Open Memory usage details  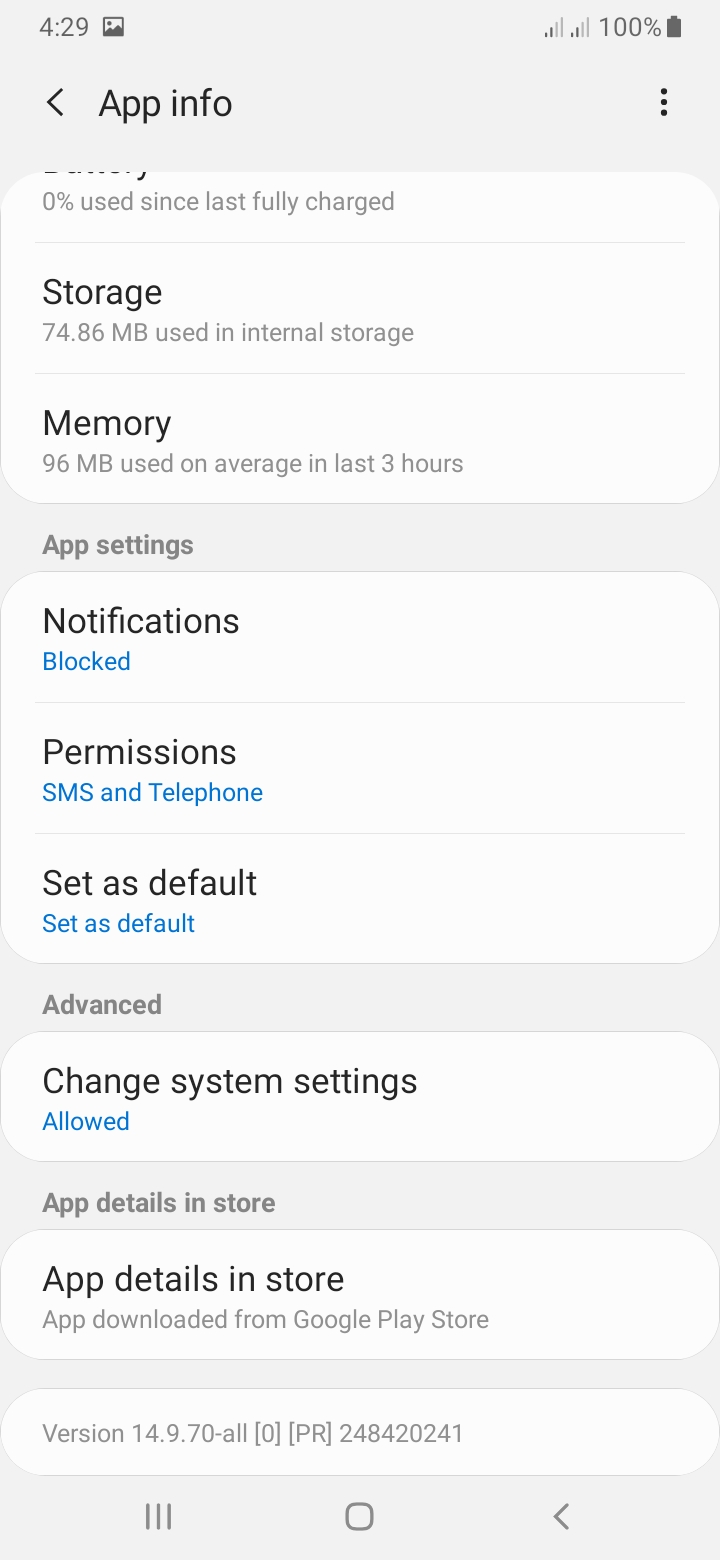pos(360,440)
